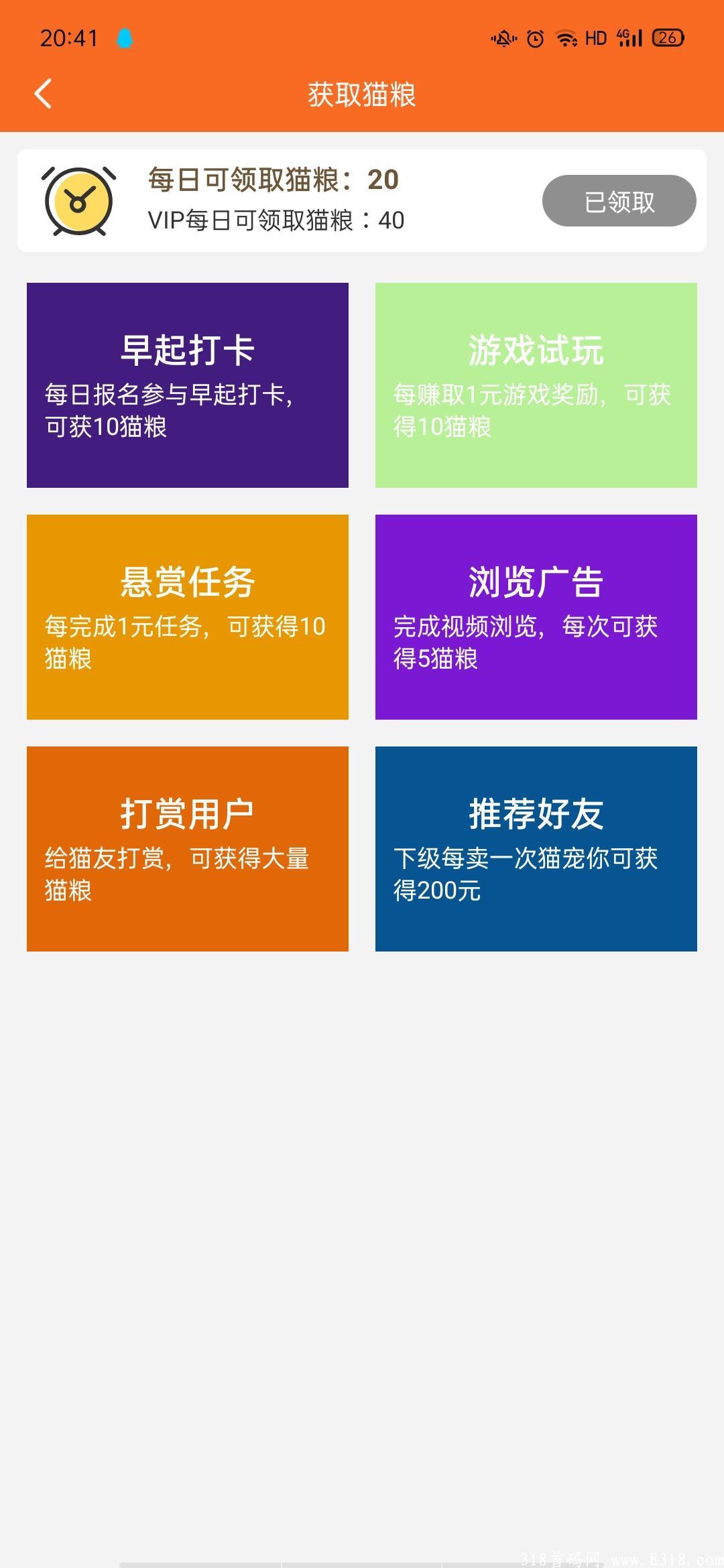Open the 游戏试玩 card
The image size is (724, 1568).
click(x=536, y=385)
